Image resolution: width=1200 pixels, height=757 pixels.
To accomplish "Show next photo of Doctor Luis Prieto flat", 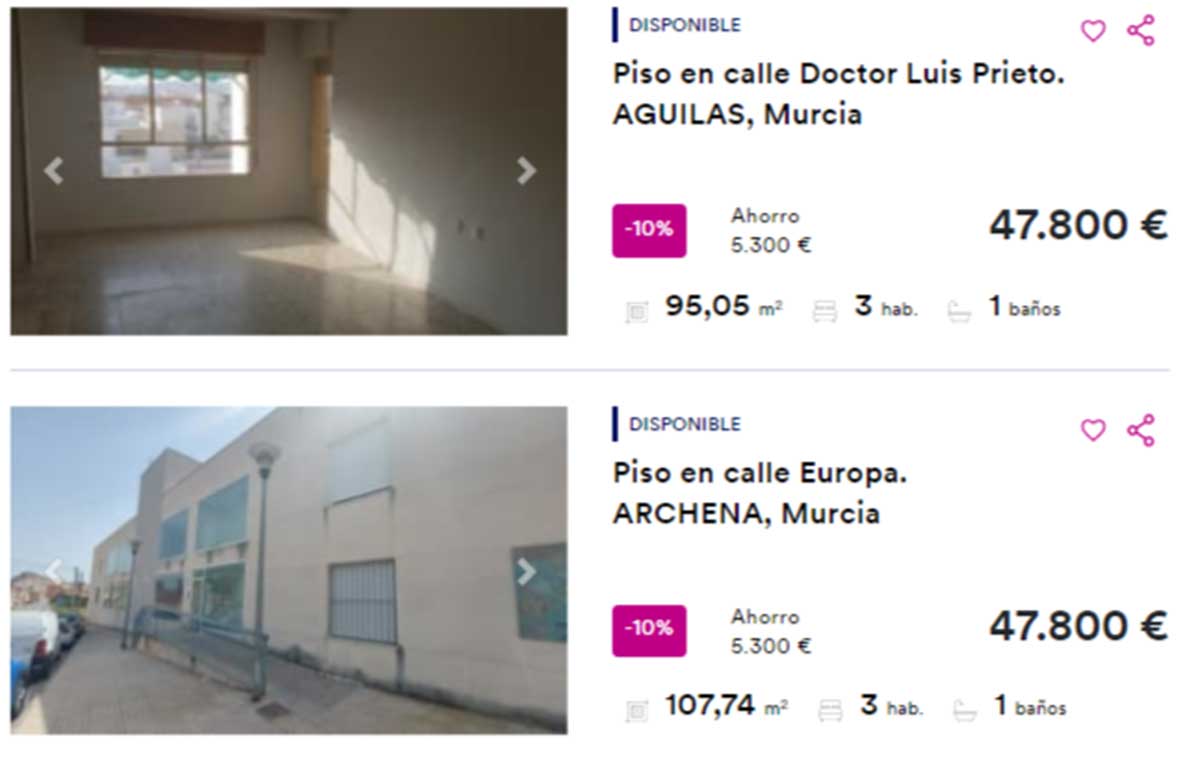I will point(526,171).
